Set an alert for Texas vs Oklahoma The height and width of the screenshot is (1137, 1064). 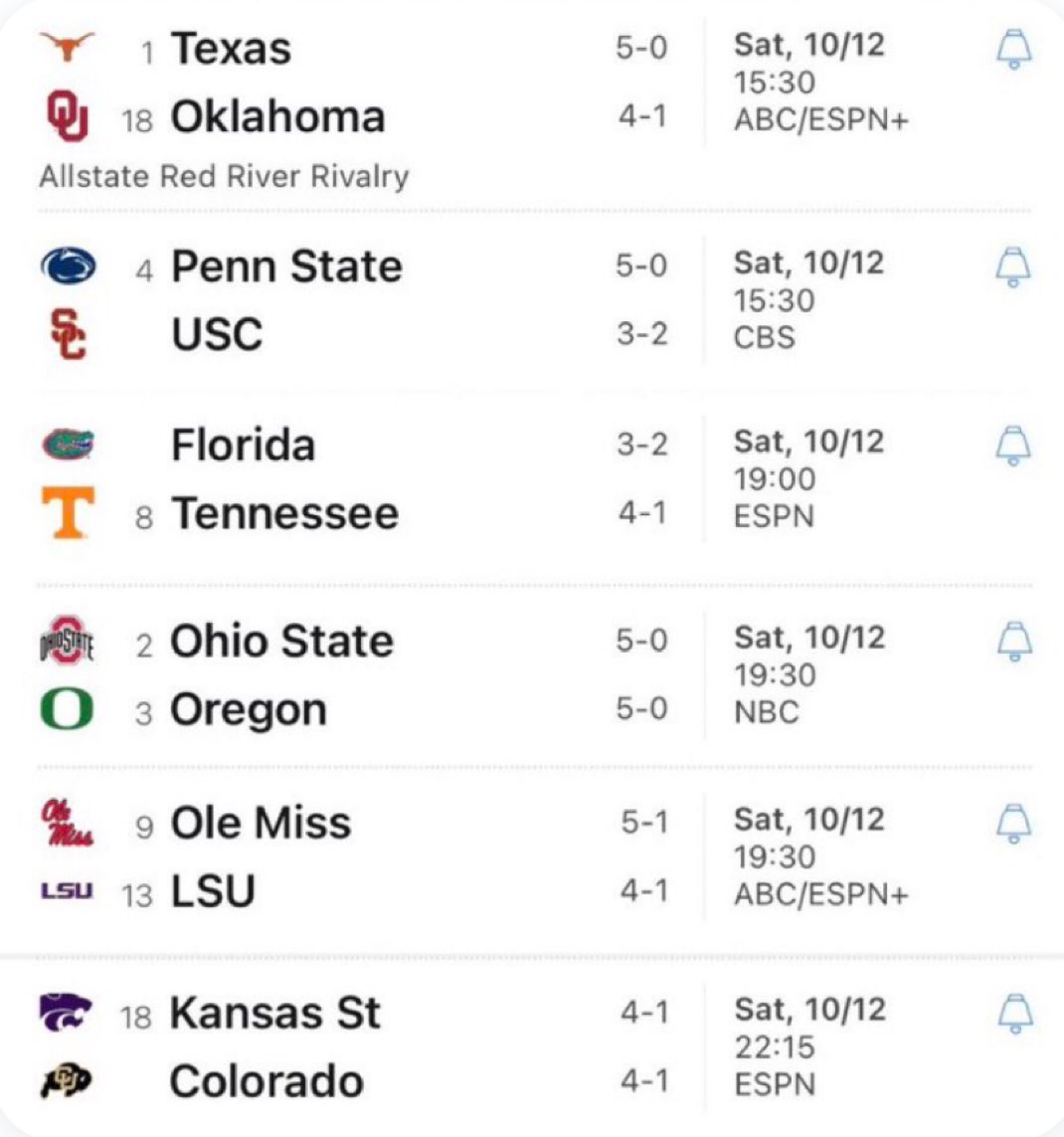(1013, 48)
